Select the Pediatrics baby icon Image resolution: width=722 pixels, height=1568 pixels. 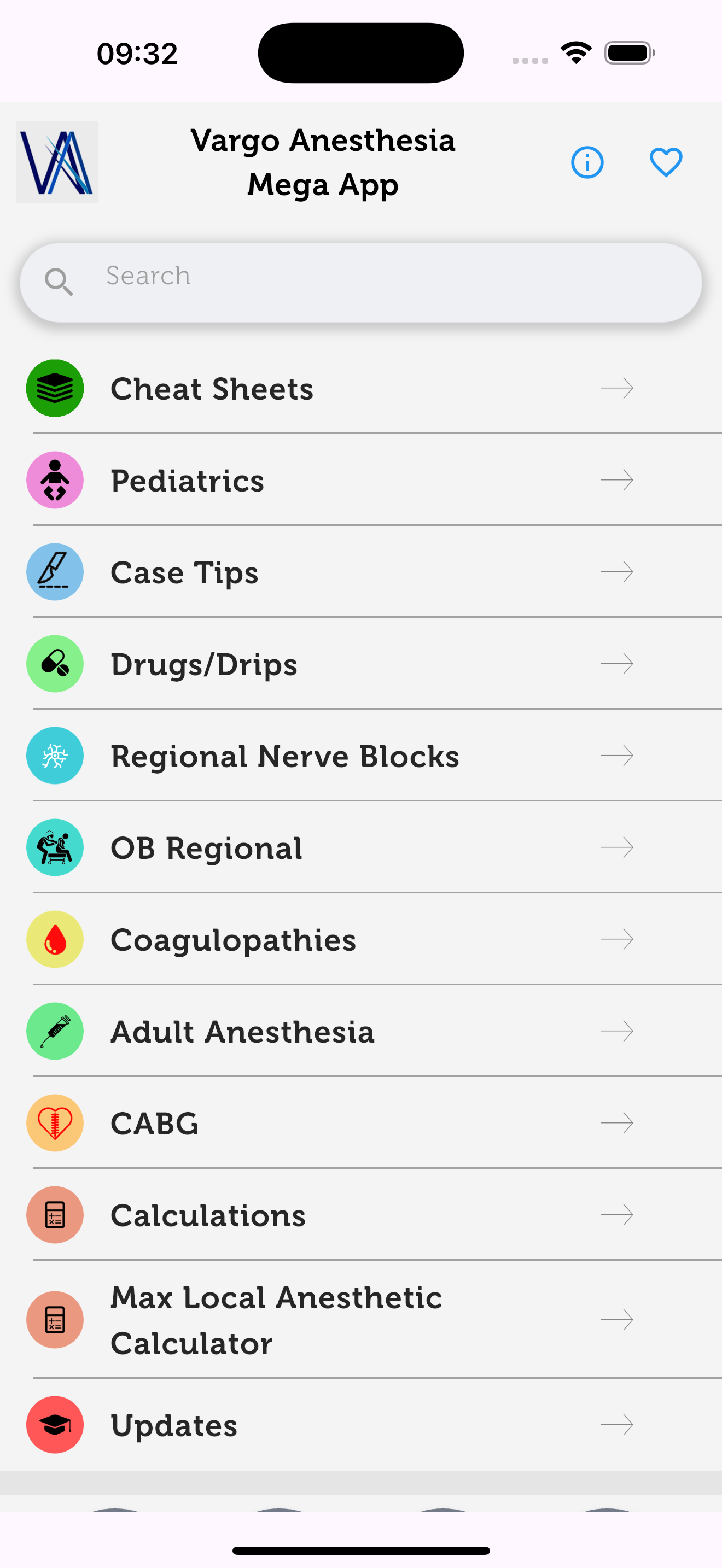point(54,479)
